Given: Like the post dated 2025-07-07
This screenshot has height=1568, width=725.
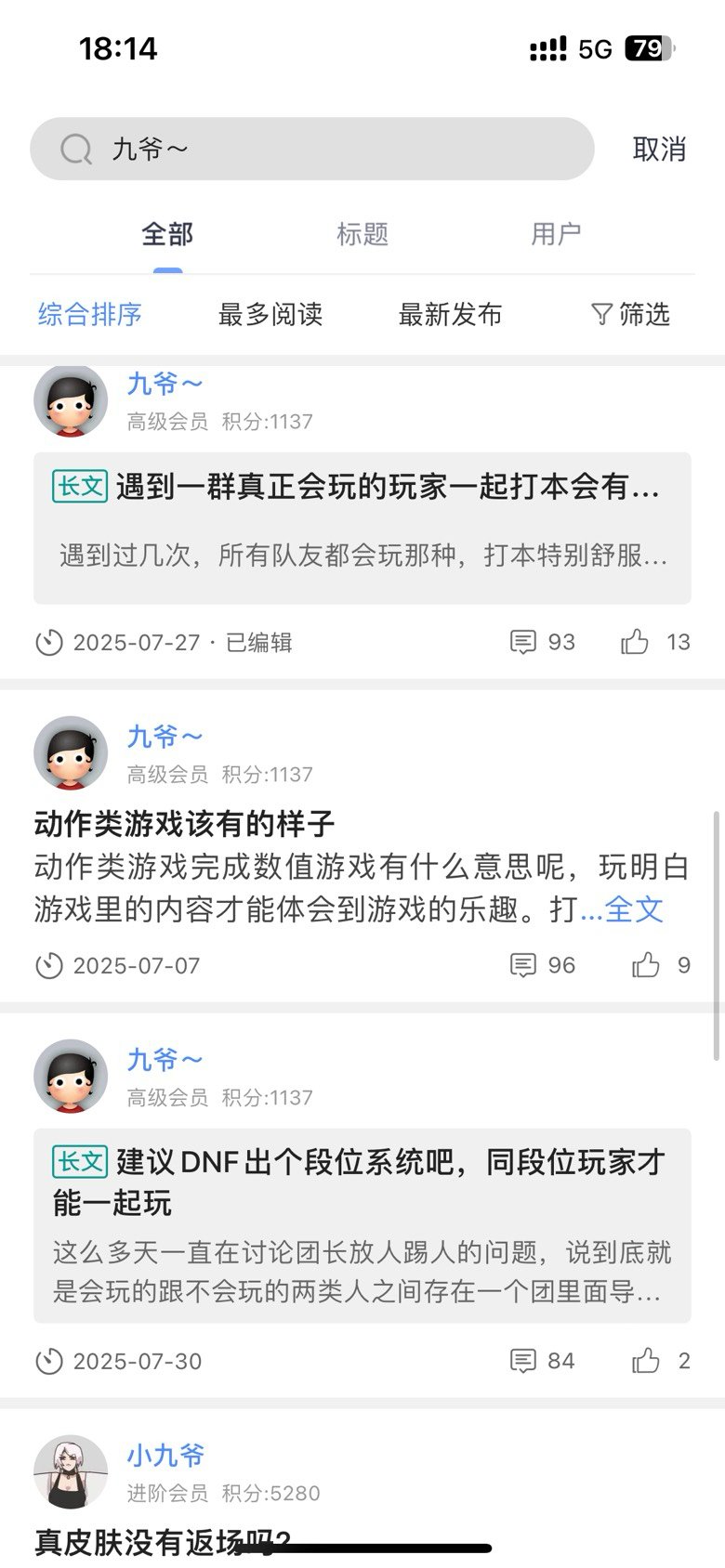Looking at the screenshot, I should pyautogui.click(x=646, y=965).
